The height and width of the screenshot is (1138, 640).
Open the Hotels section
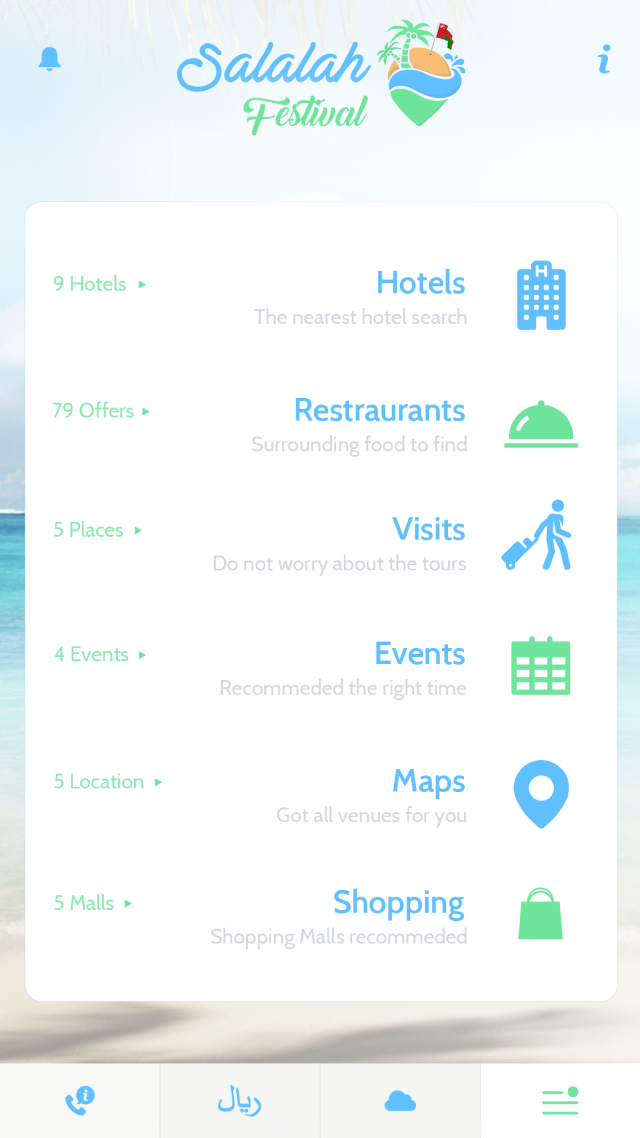coord(420,284)
